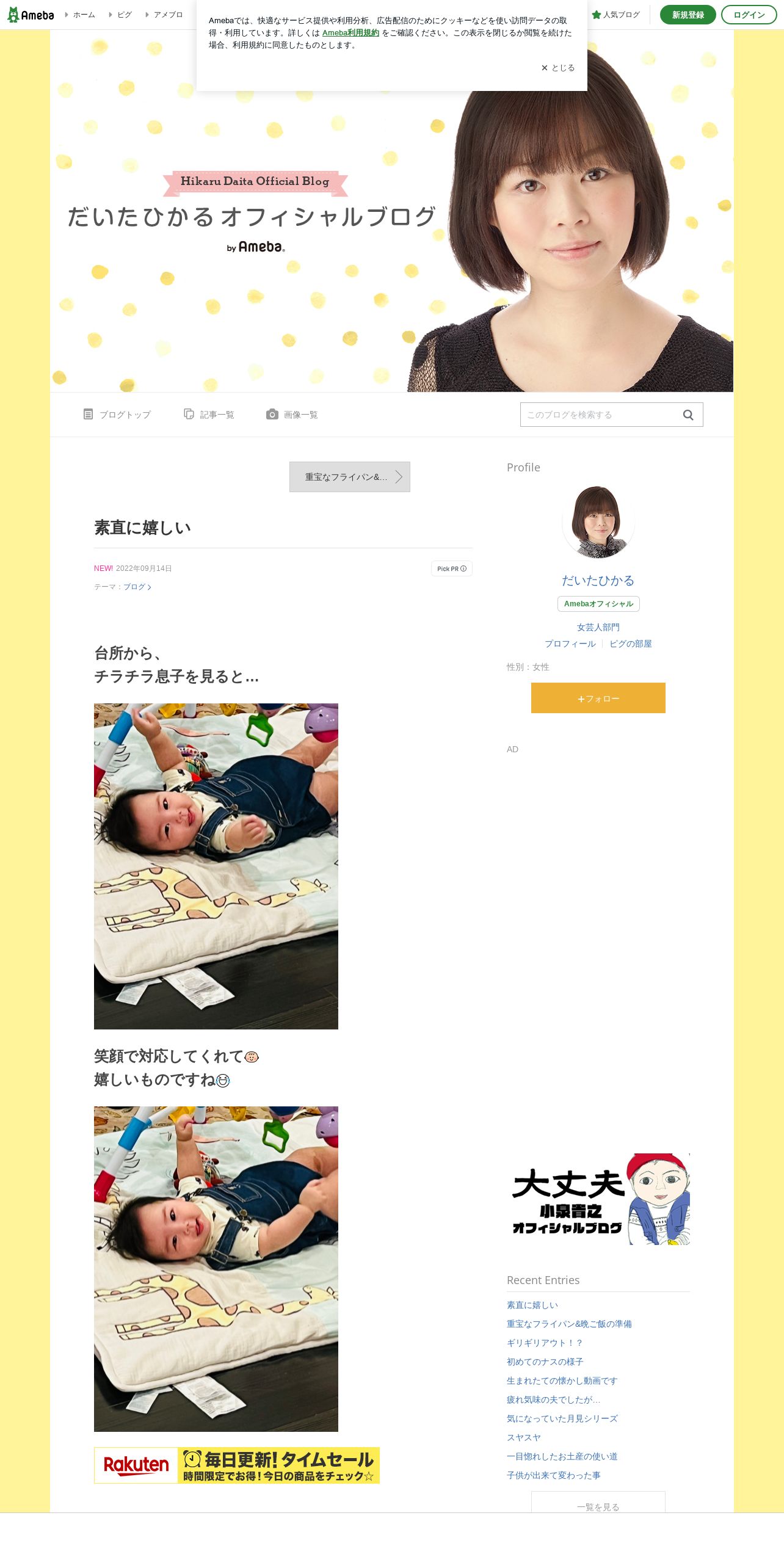Open the プロフィール link

[570, 644]
